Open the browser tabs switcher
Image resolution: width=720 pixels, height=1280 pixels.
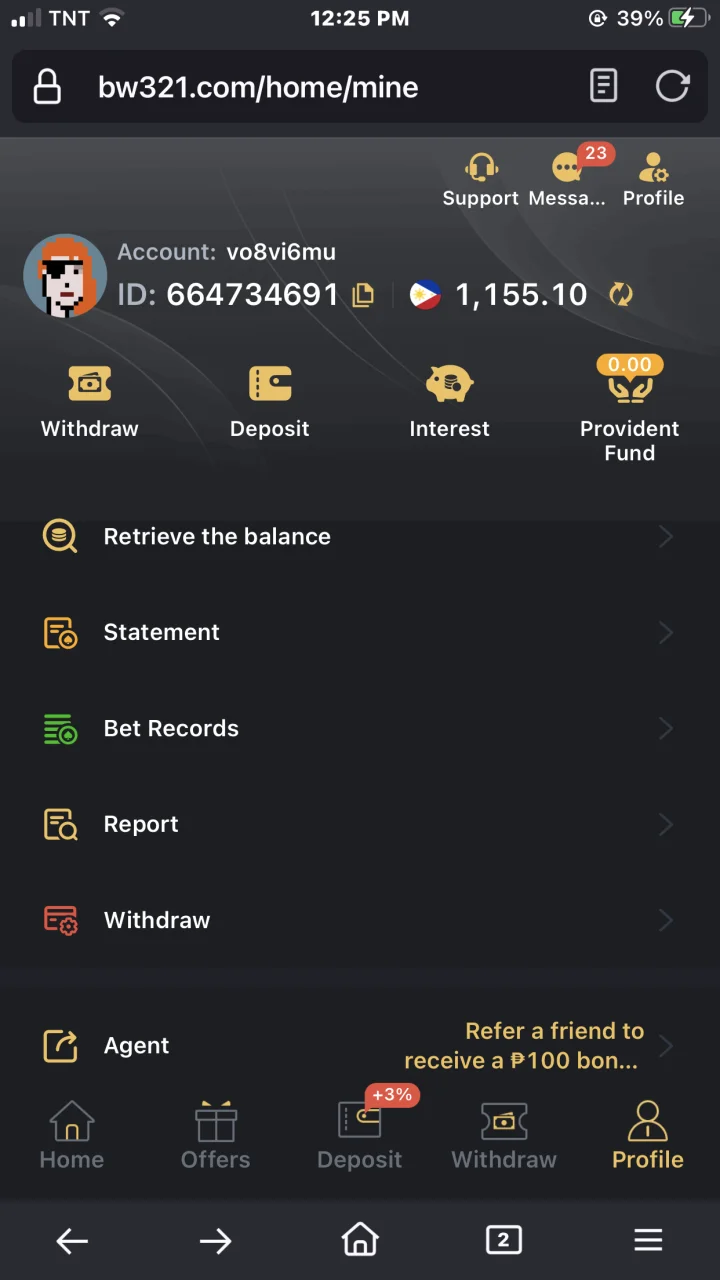click(503, 1241)
